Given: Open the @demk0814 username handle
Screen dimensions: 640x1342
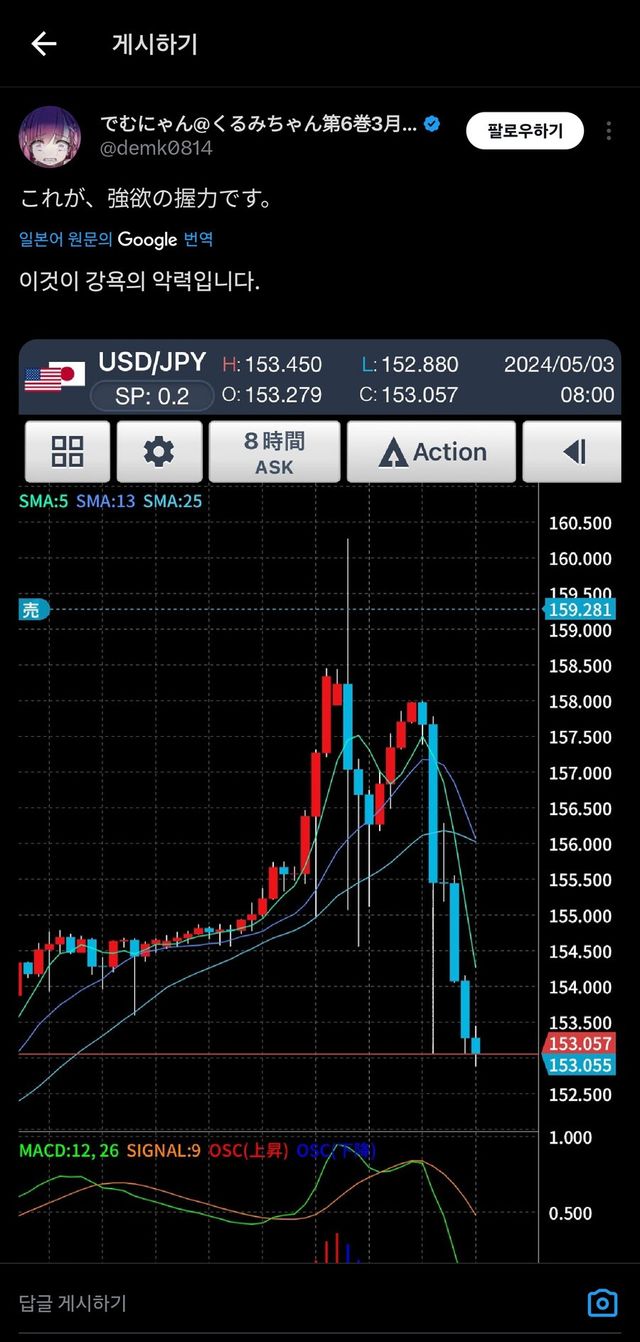Looking at the screenshot, I should [156, 148].
